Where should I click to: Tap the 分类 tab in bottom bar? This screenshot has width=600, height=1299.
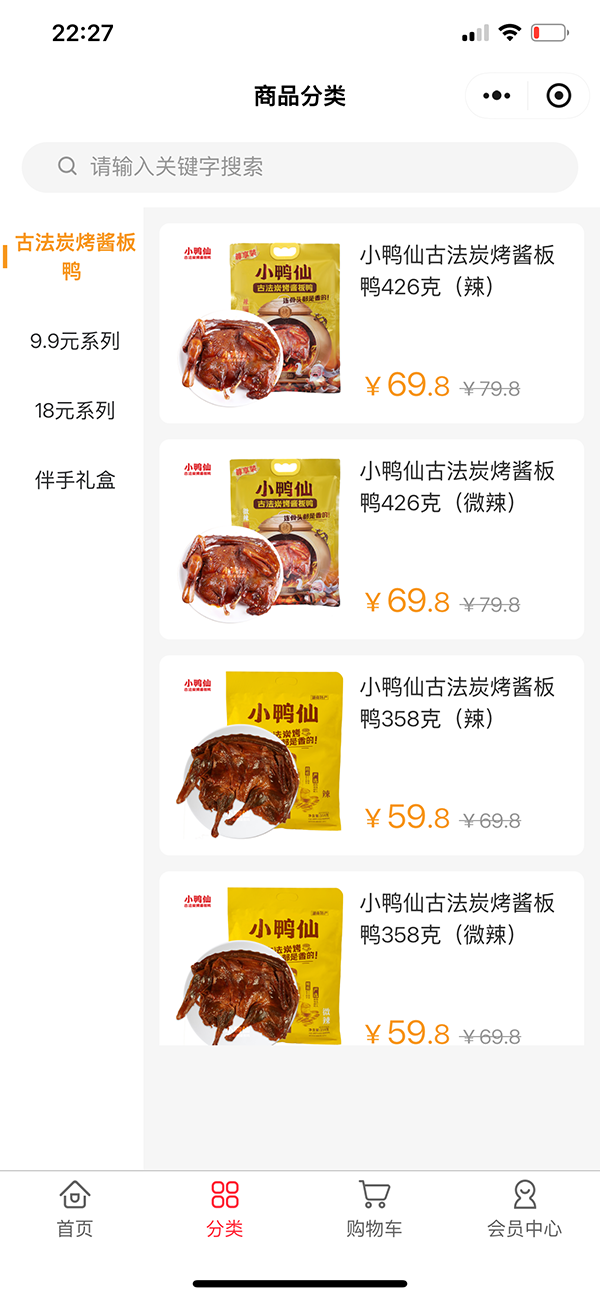click(x=225, y=1208)
